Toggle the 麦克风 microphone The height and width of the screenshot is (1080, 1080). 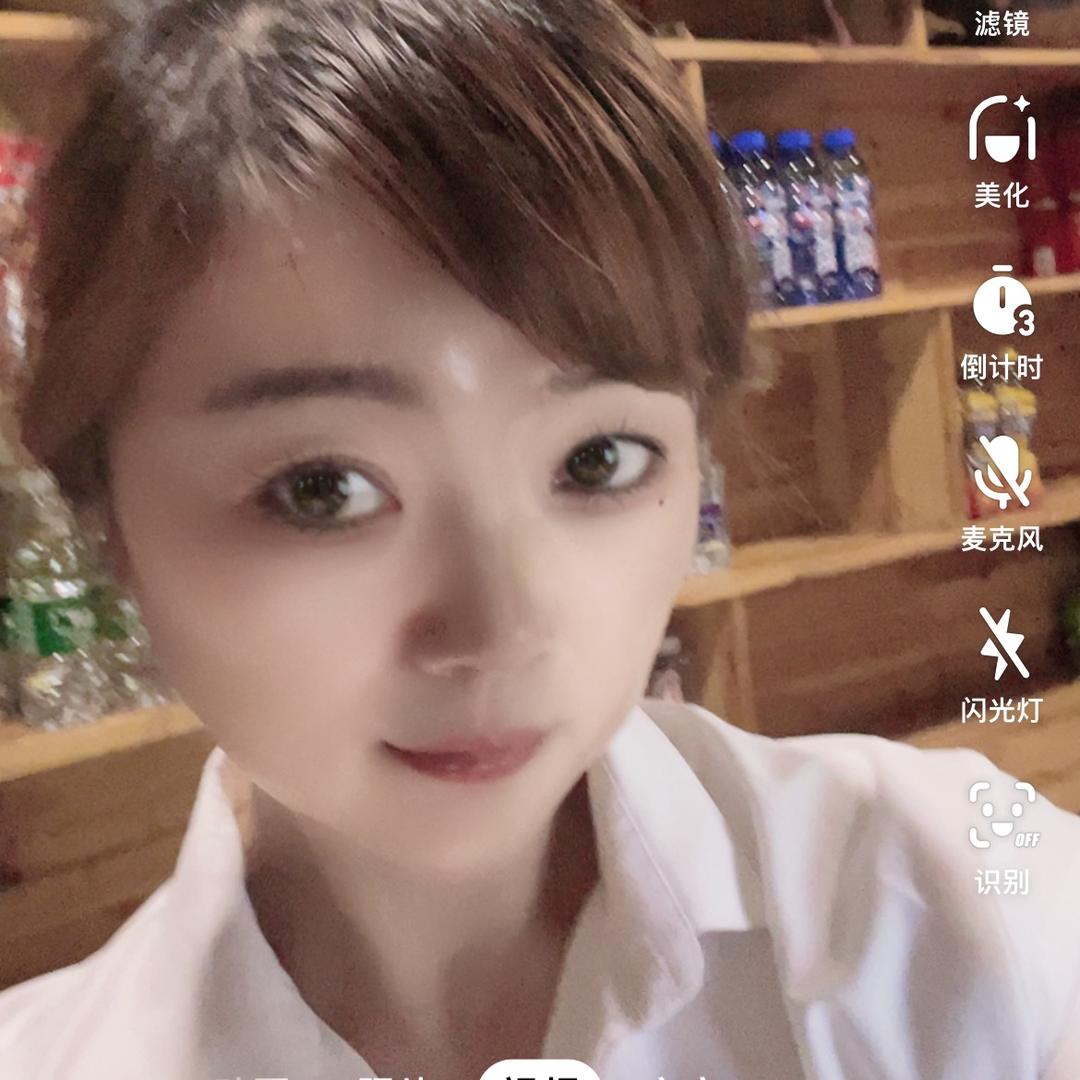[1002, 493]
